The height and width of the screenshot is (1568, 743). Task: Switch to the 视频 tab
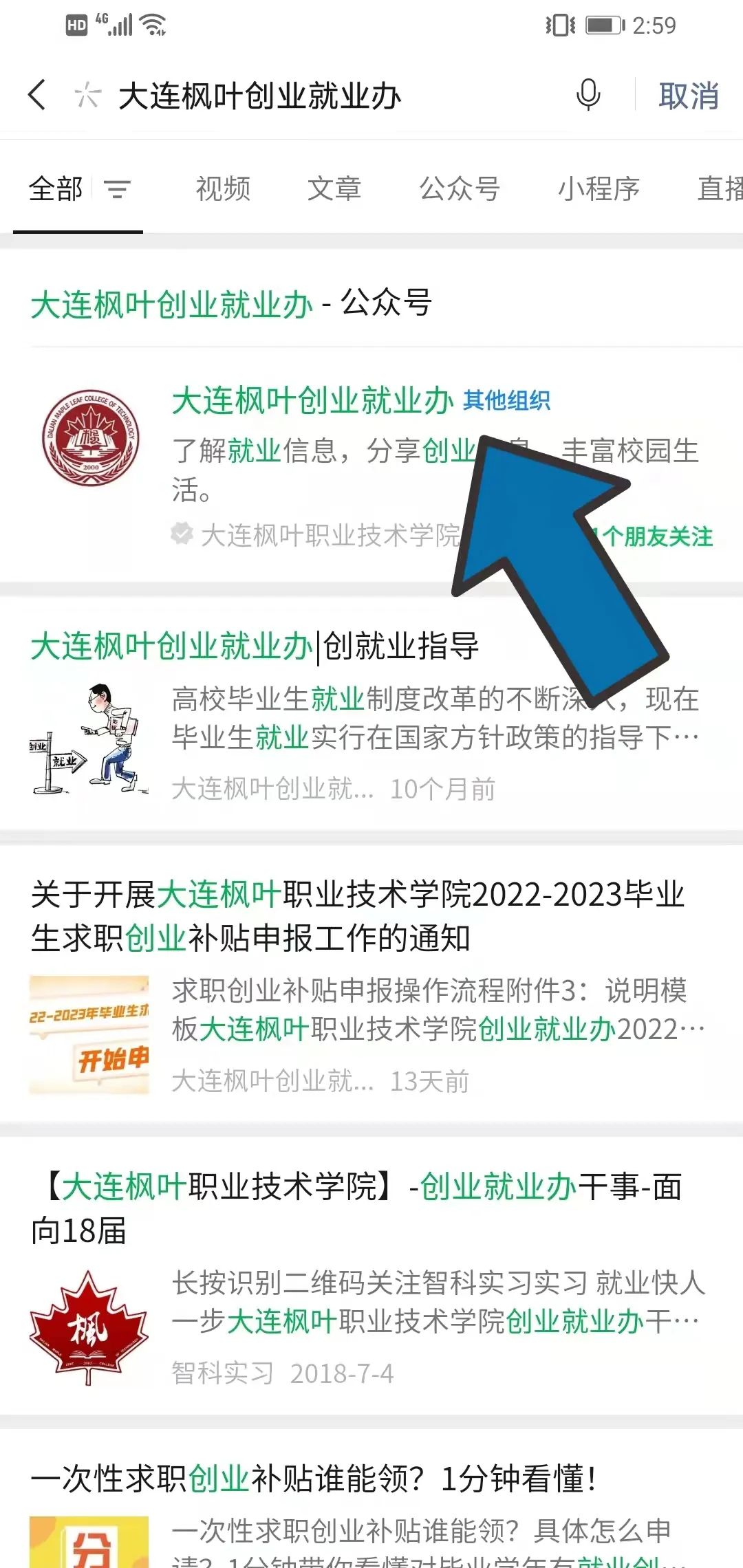(x=223, y=189)
